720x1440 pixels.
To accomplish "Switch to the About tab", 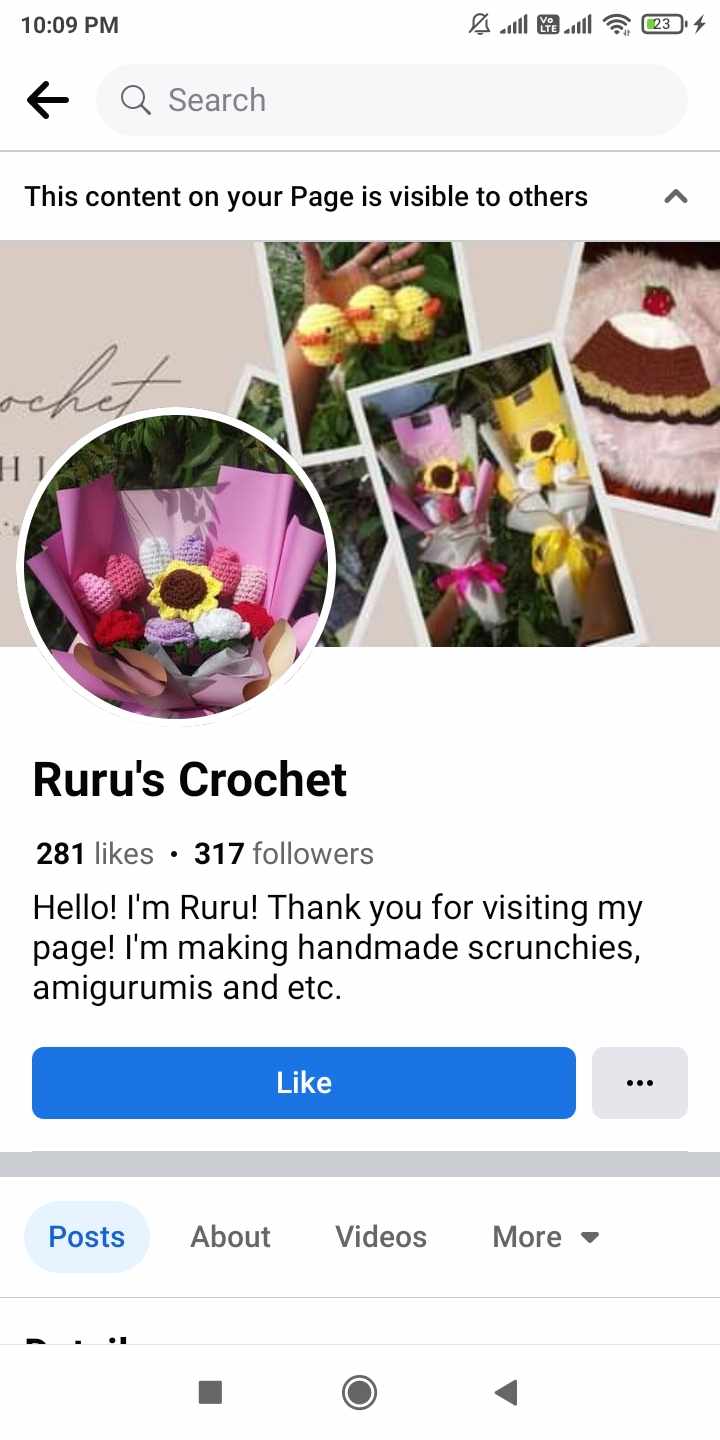I will [230, 1237].
